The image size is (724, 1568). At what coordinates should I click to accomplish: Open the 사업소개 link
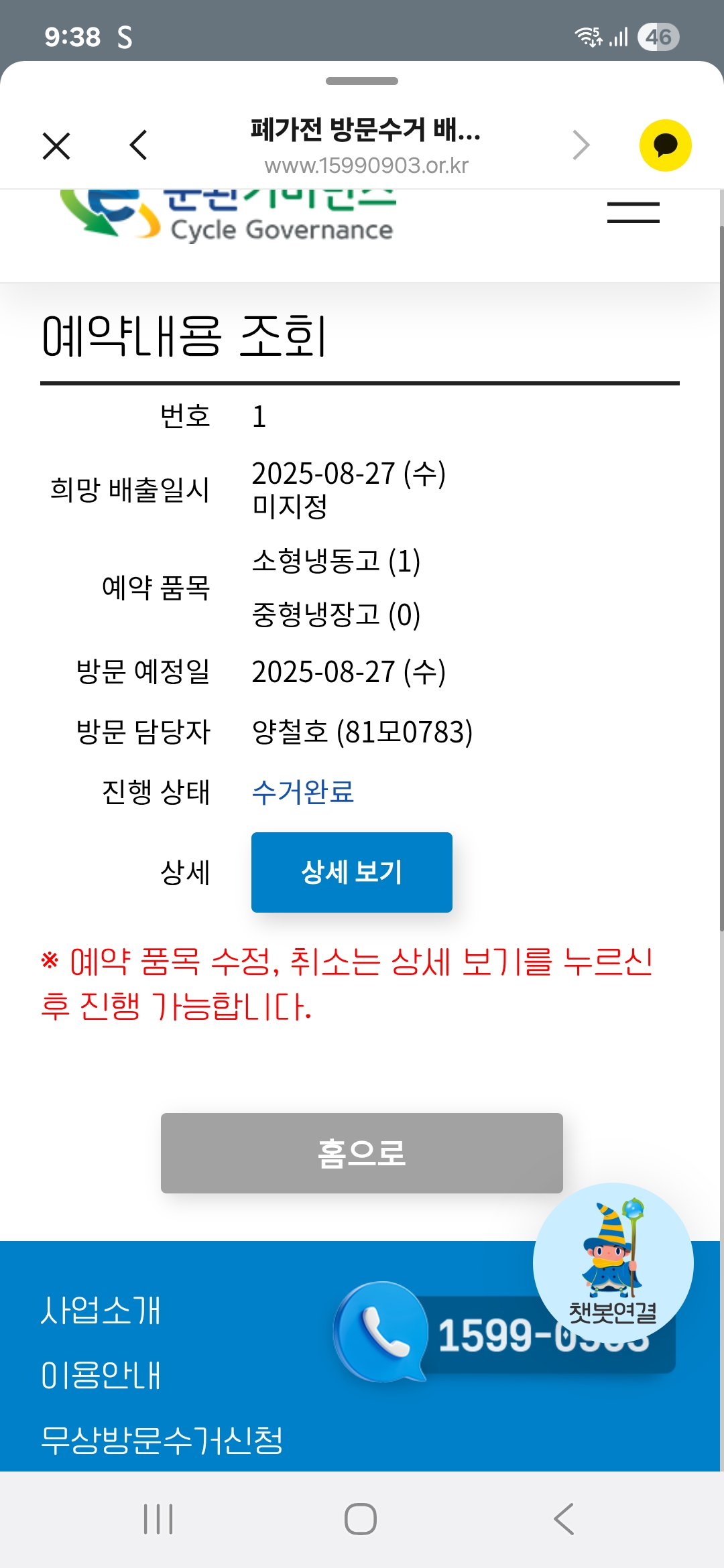click(x=101, y=1311)
